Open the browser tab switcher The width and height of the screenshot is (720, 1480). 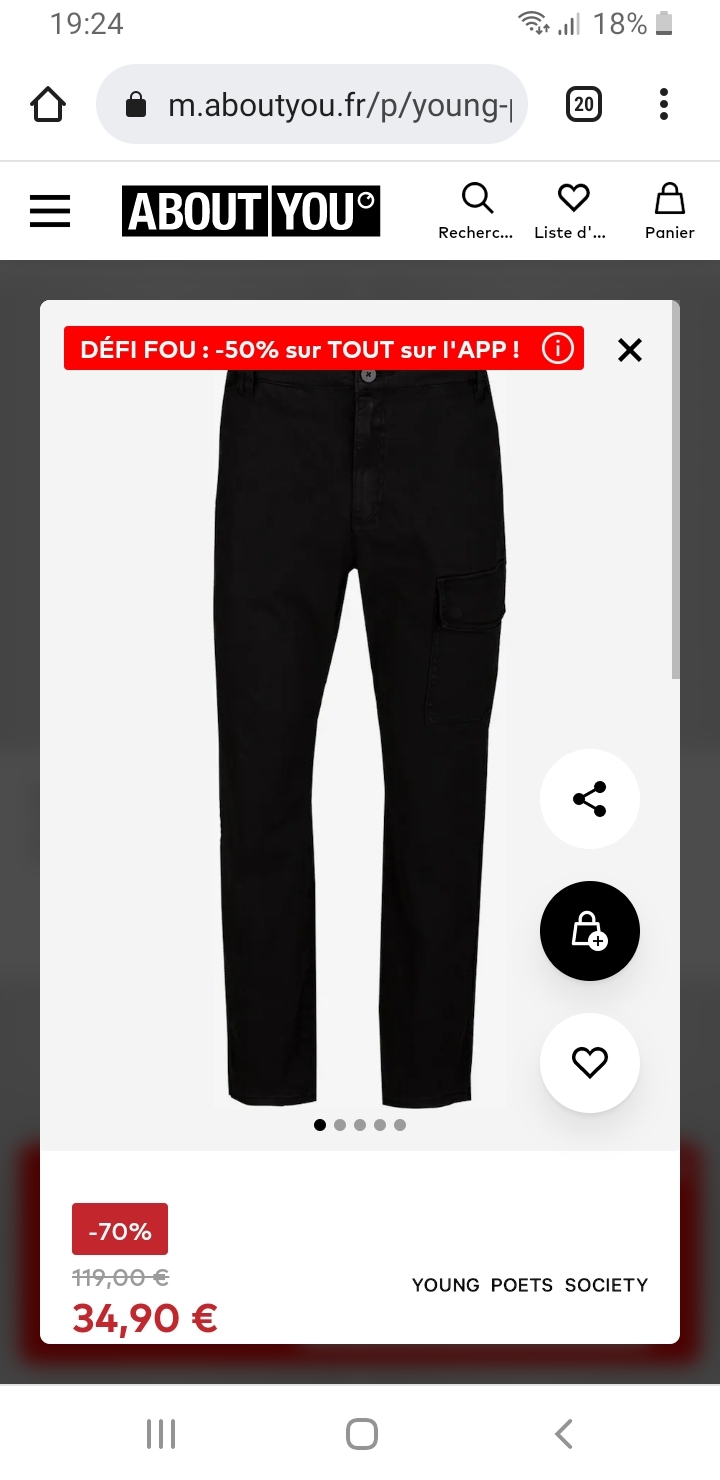[x=584, y=104]
